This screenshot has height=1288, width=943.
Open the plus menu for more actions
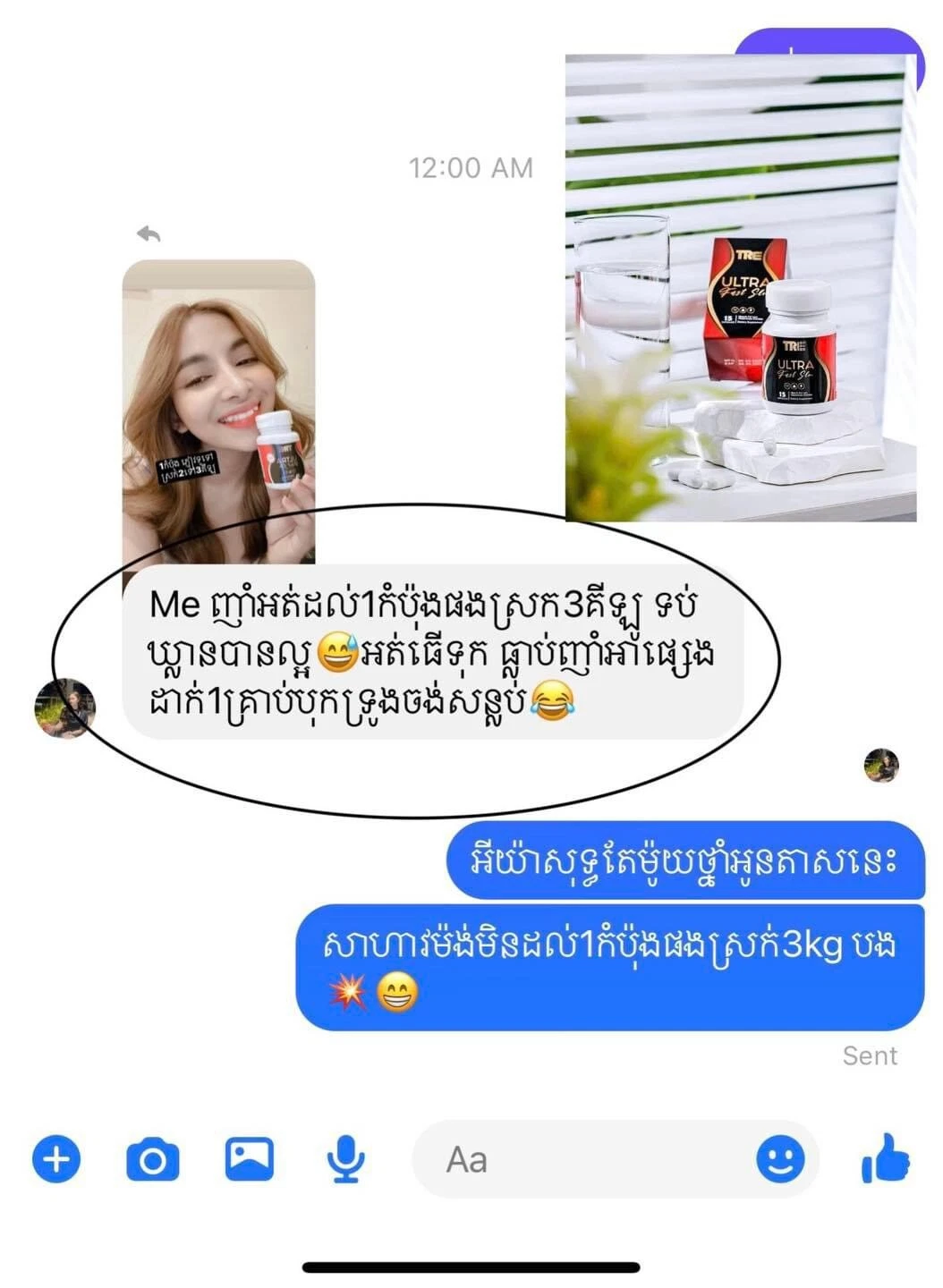point(56,1160)
